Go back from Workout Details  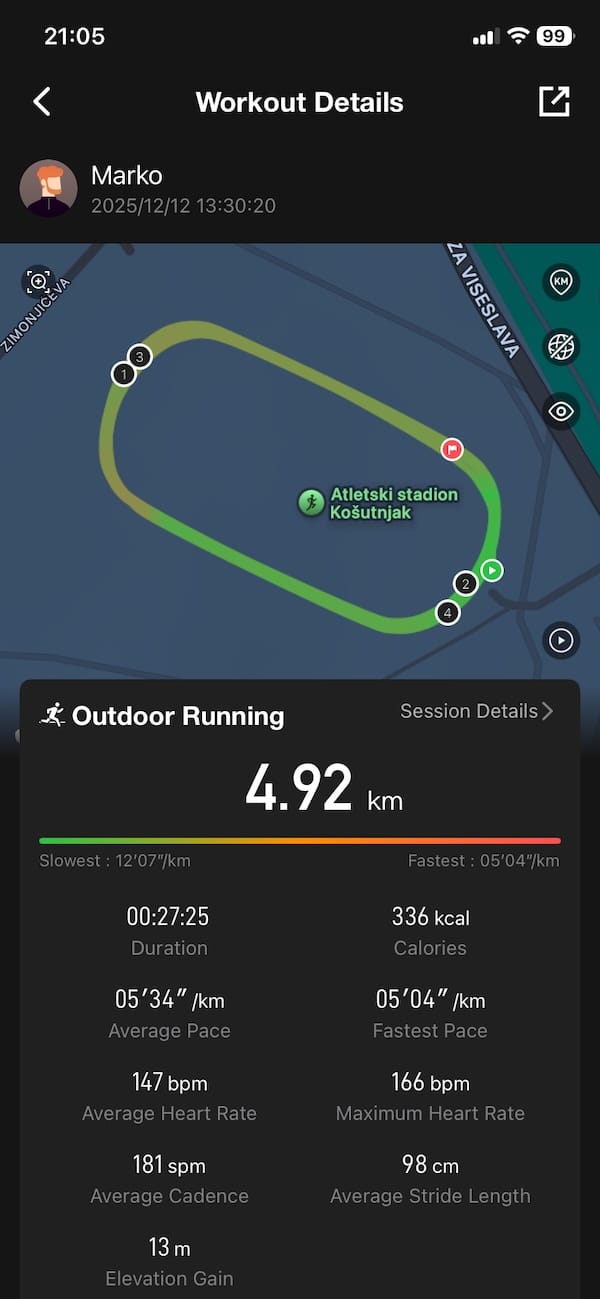pos(42,102)
